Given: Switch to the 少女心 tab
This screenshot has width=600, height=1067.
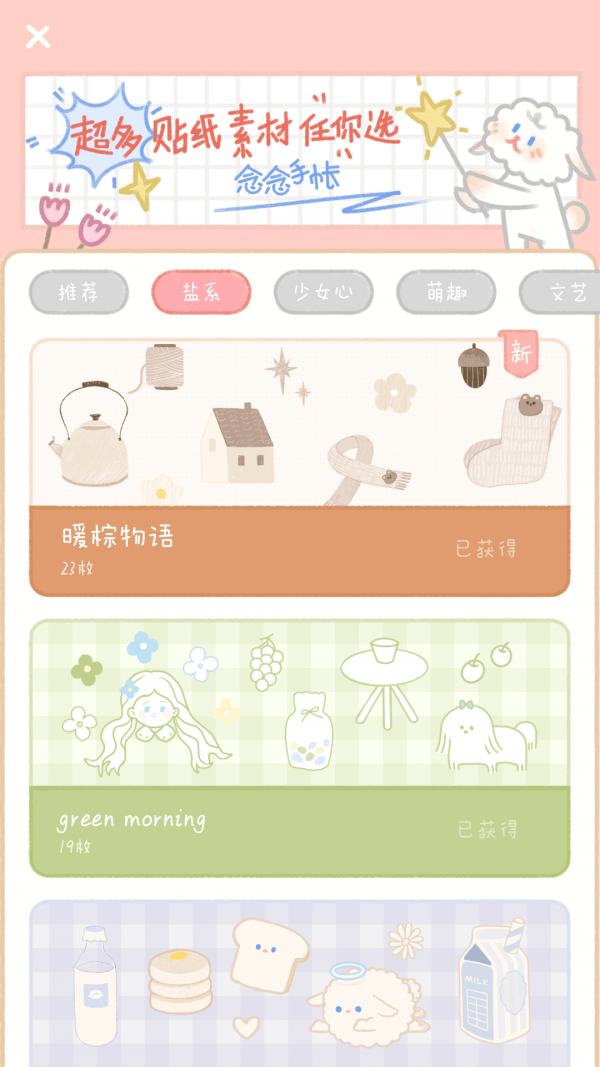Looking at the screenshot, I should click(323, 293).
